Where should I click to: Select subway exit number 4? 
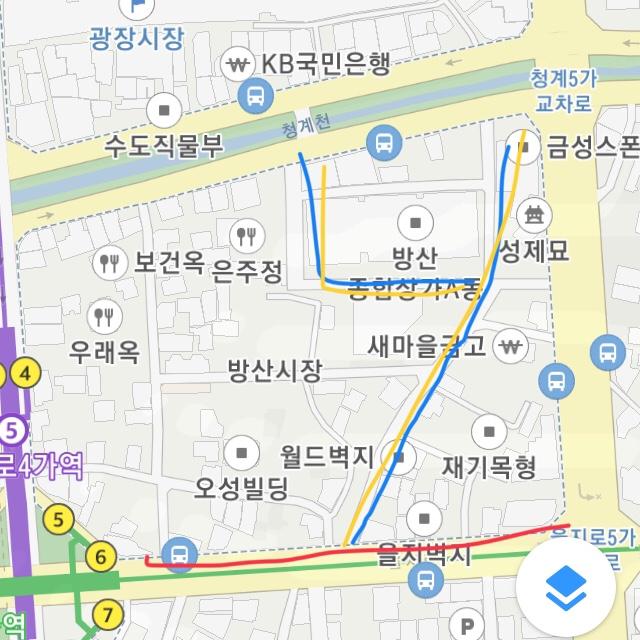pos(26,373)
